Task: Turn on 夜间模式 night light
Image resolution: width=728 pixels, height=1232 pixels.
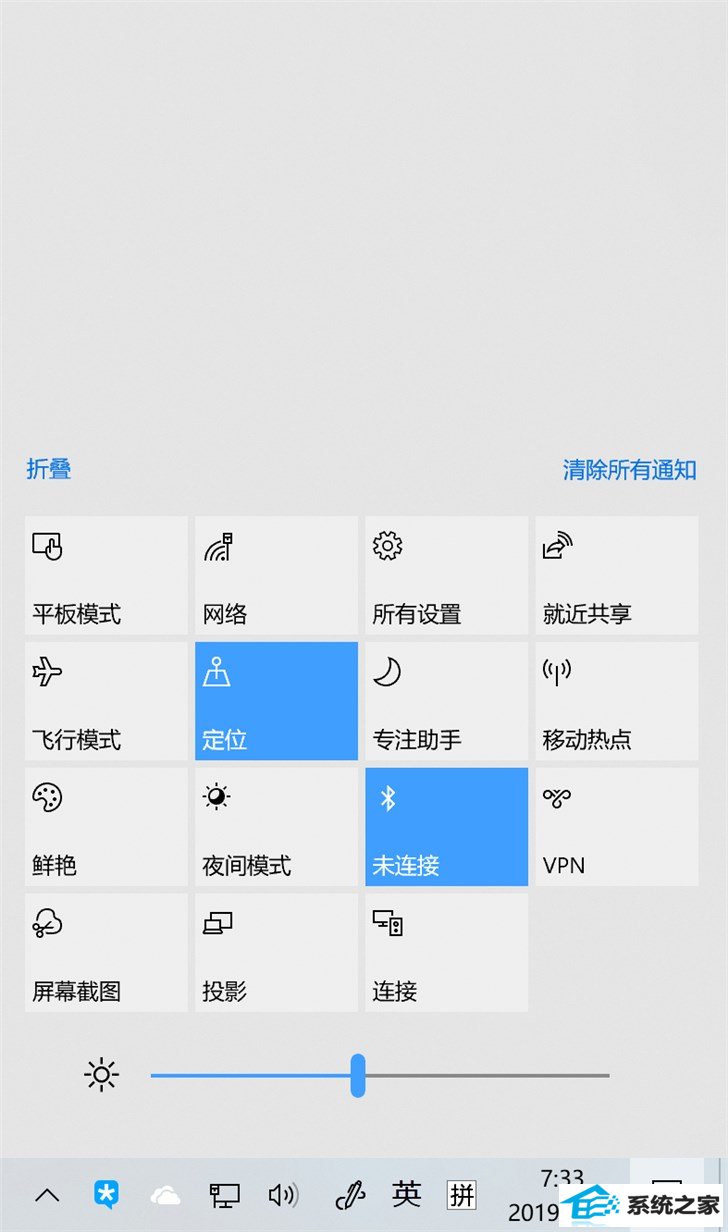Action: click(x=276, y=827)
